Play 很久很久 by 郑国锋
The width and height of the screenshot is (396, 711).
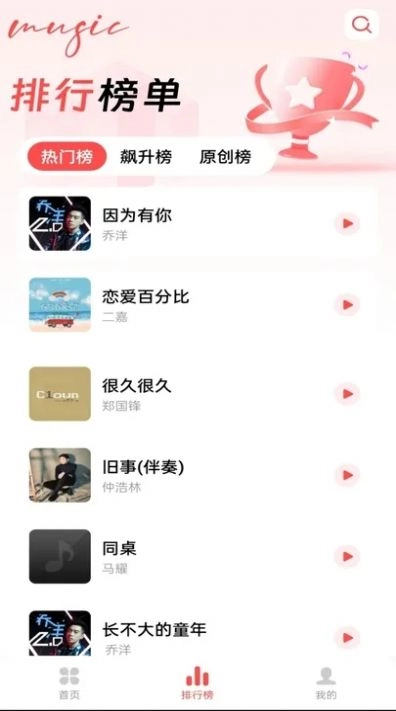[347, 394]
